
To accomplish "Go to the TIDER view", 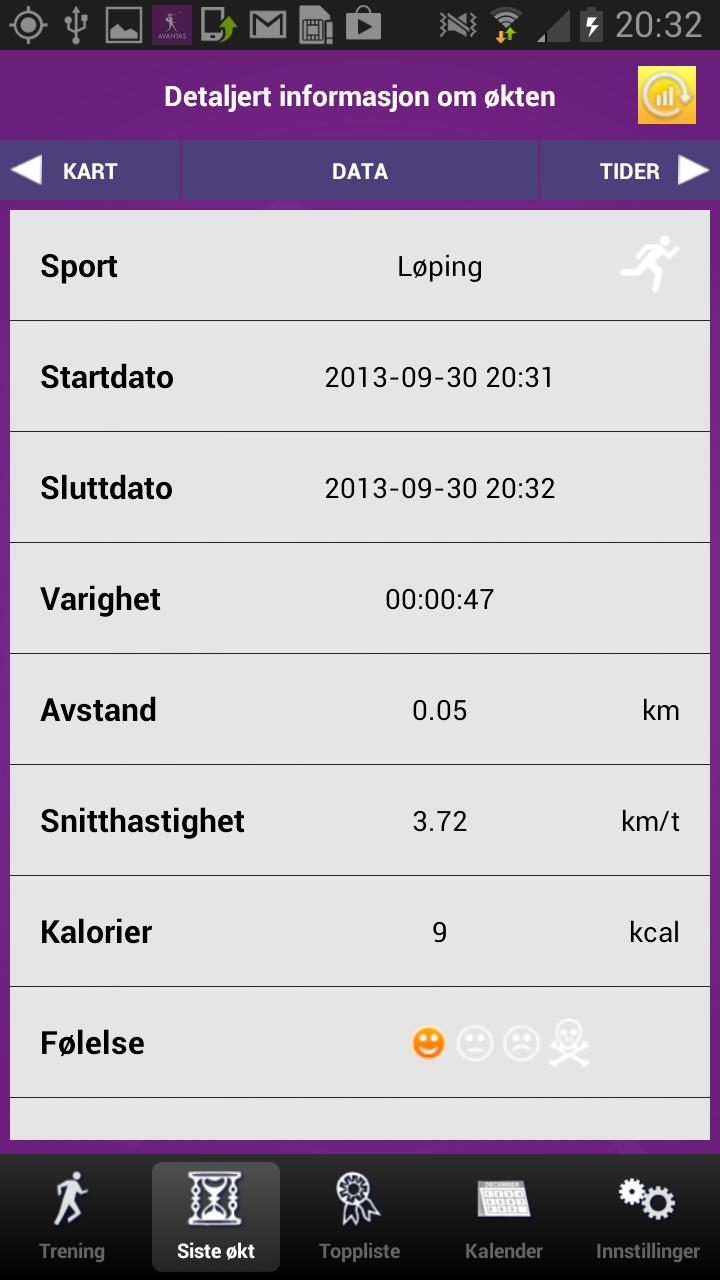I will pos(630,171).
